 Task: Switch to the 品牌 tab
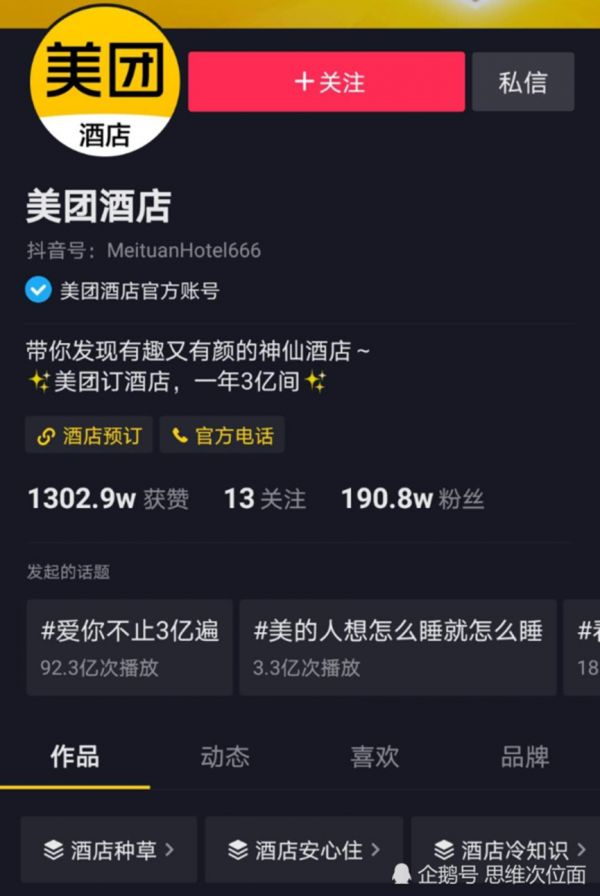[x=525, y=757]
